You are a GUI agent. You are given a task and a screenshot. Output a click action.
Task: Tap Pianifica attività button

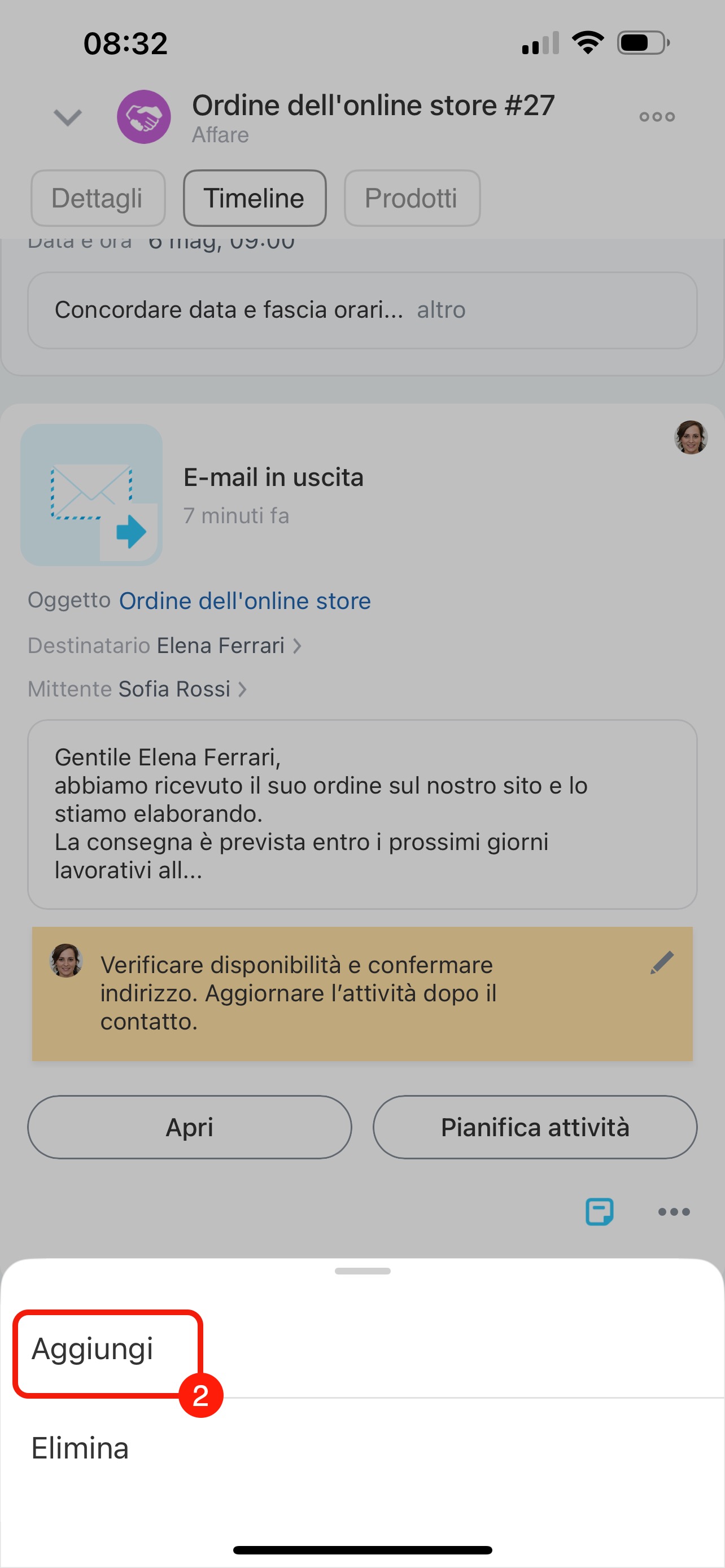point(535,1127)
